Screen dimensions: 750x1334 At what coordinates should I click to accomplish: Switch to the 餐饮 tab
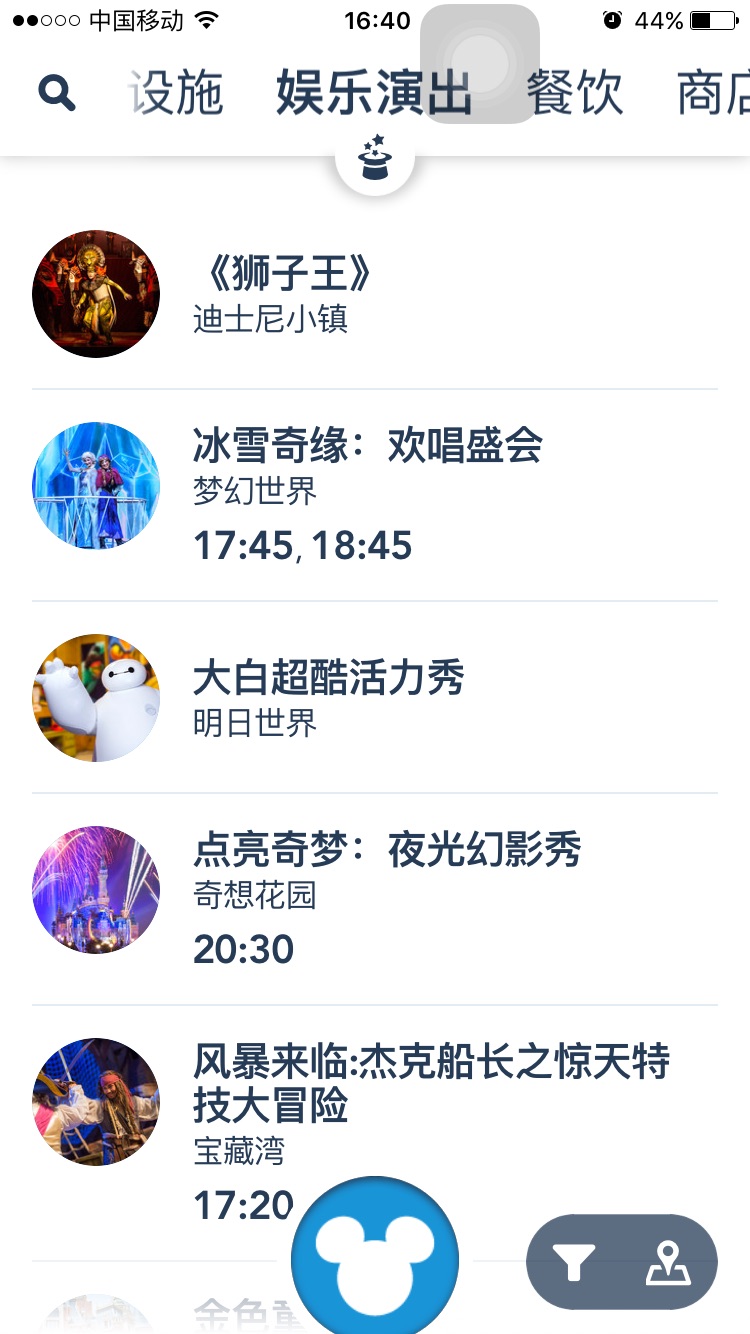[x=575, y=94]
